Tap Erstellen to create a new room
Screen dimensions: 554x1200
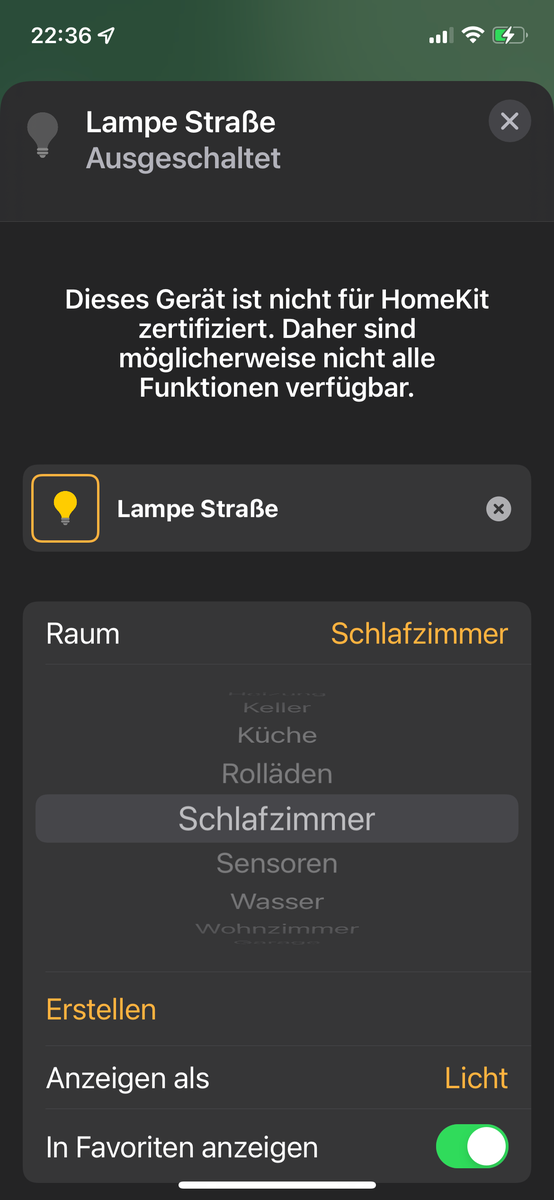tap(101, 1009)
